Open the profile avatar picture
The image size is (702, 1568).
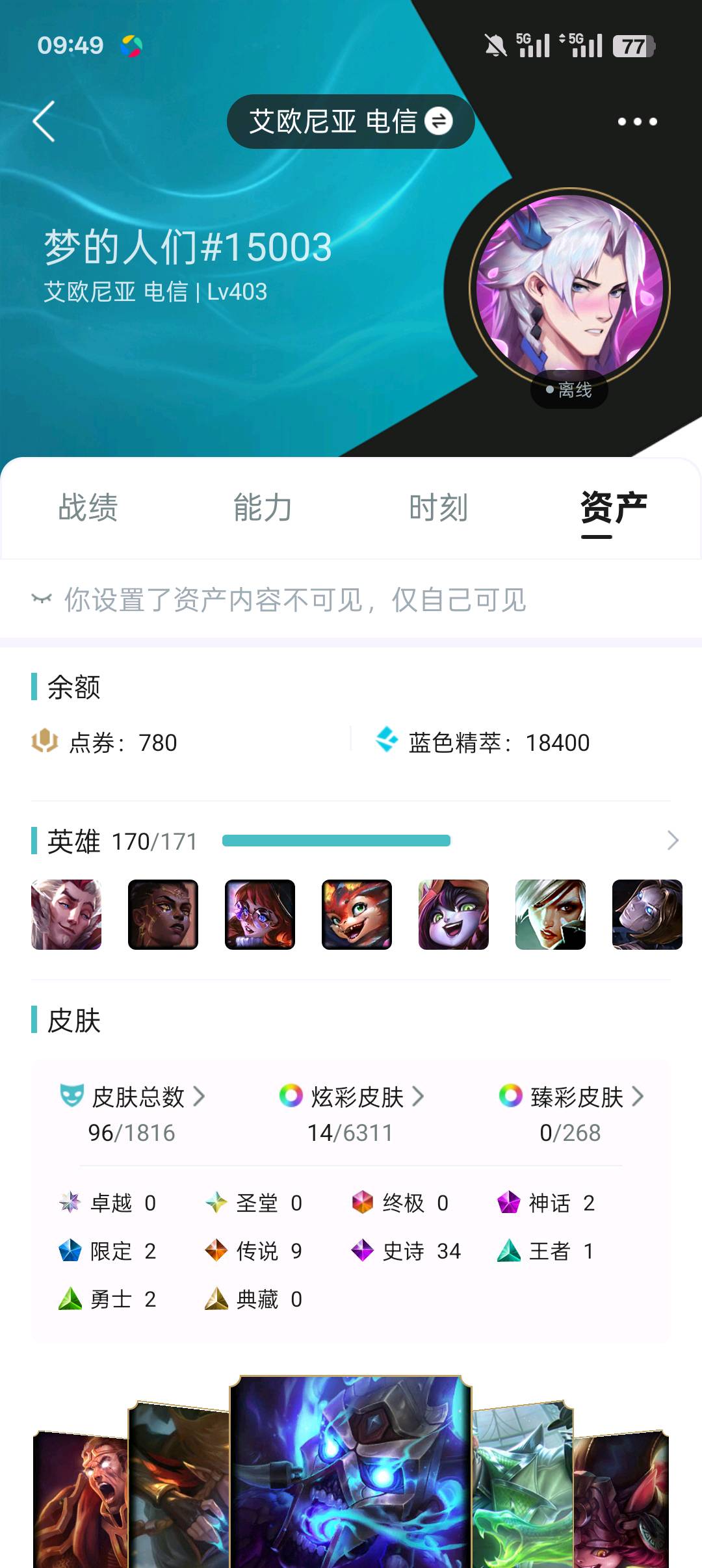569,288
